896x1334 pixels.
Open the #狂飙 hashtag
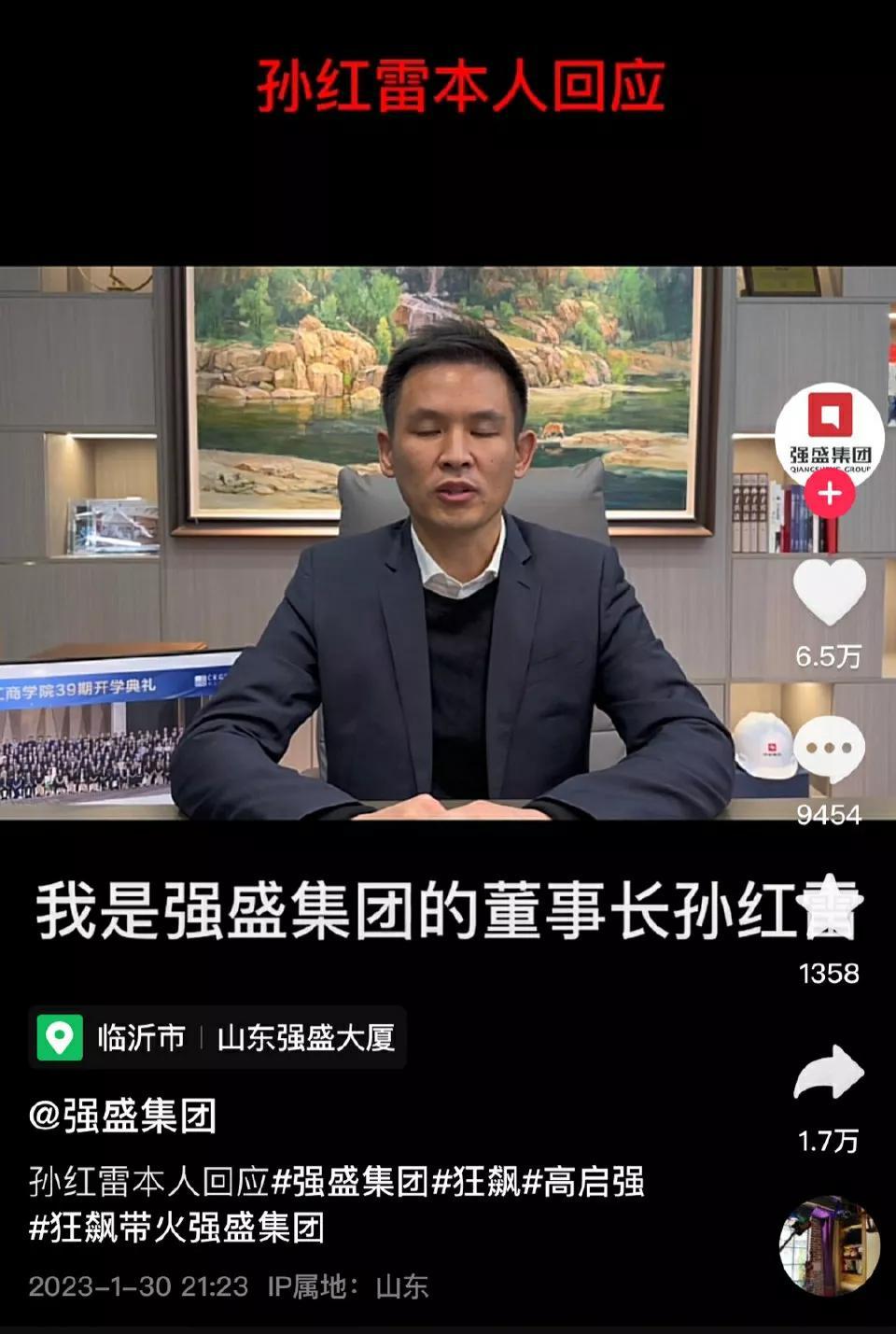[475, 1182]
